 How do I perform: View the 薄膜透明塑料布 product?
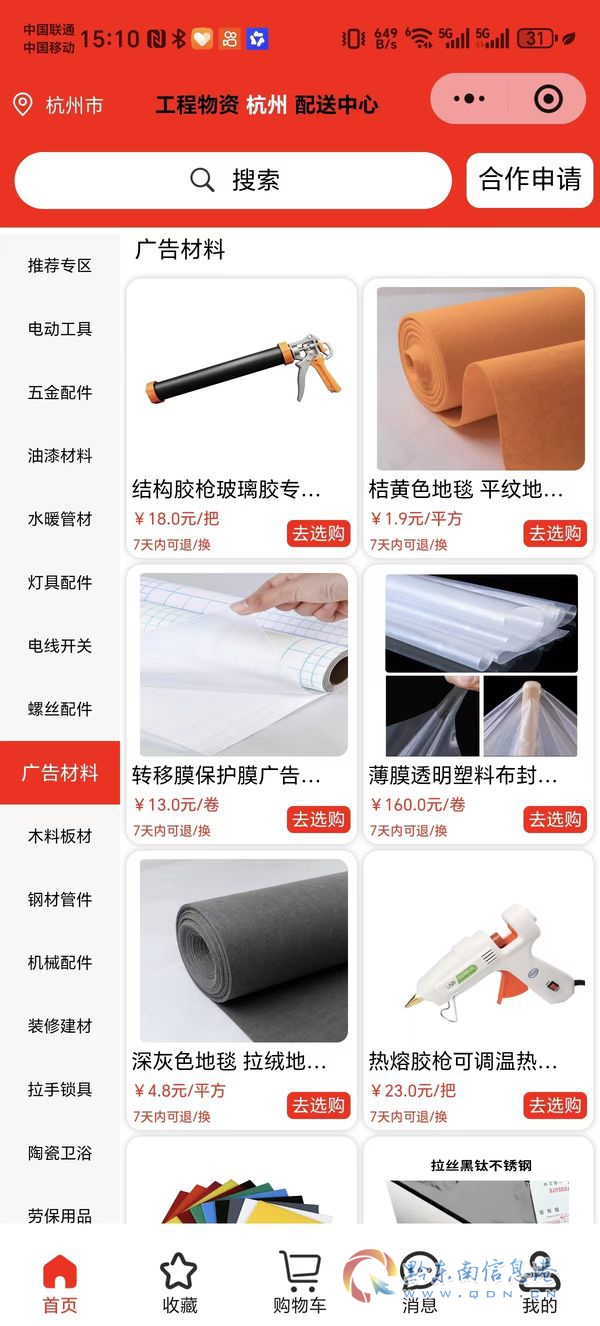(x=478, y=704)
